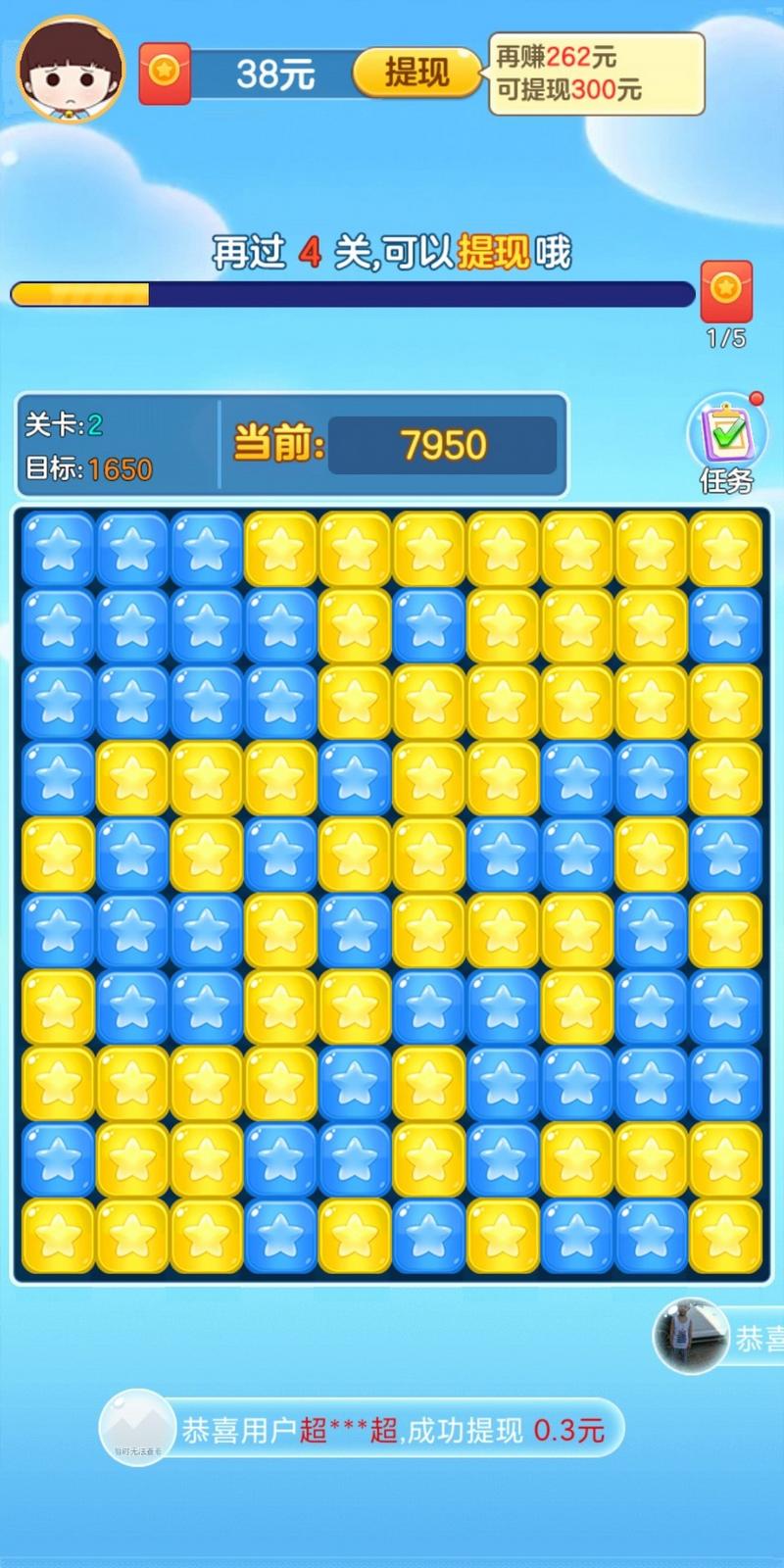This screenshot has width=784, height=1568.
Task: Open the user avatar profile
Action: click(71, 69)
